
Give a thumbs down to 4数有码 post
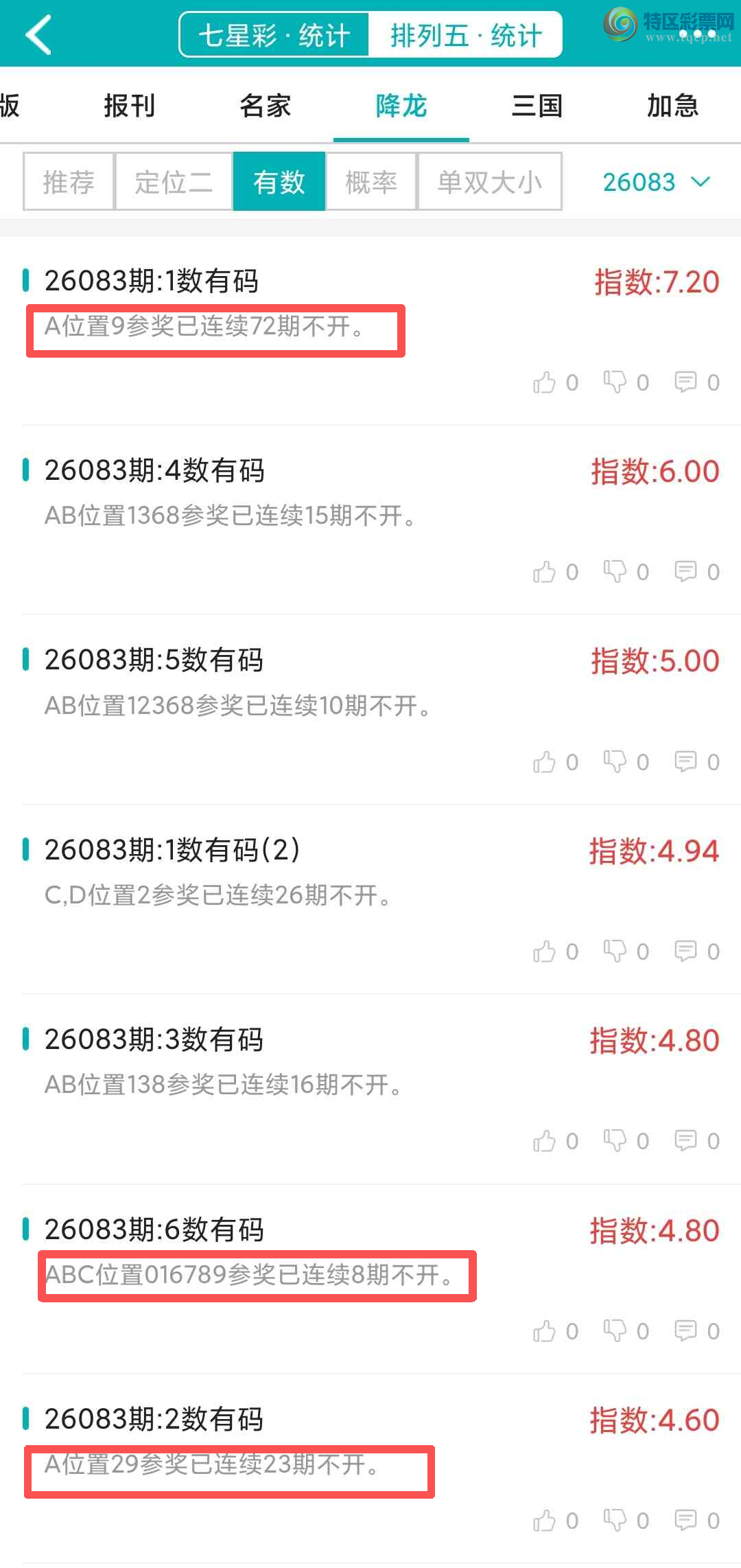click(x=615, y=572)
